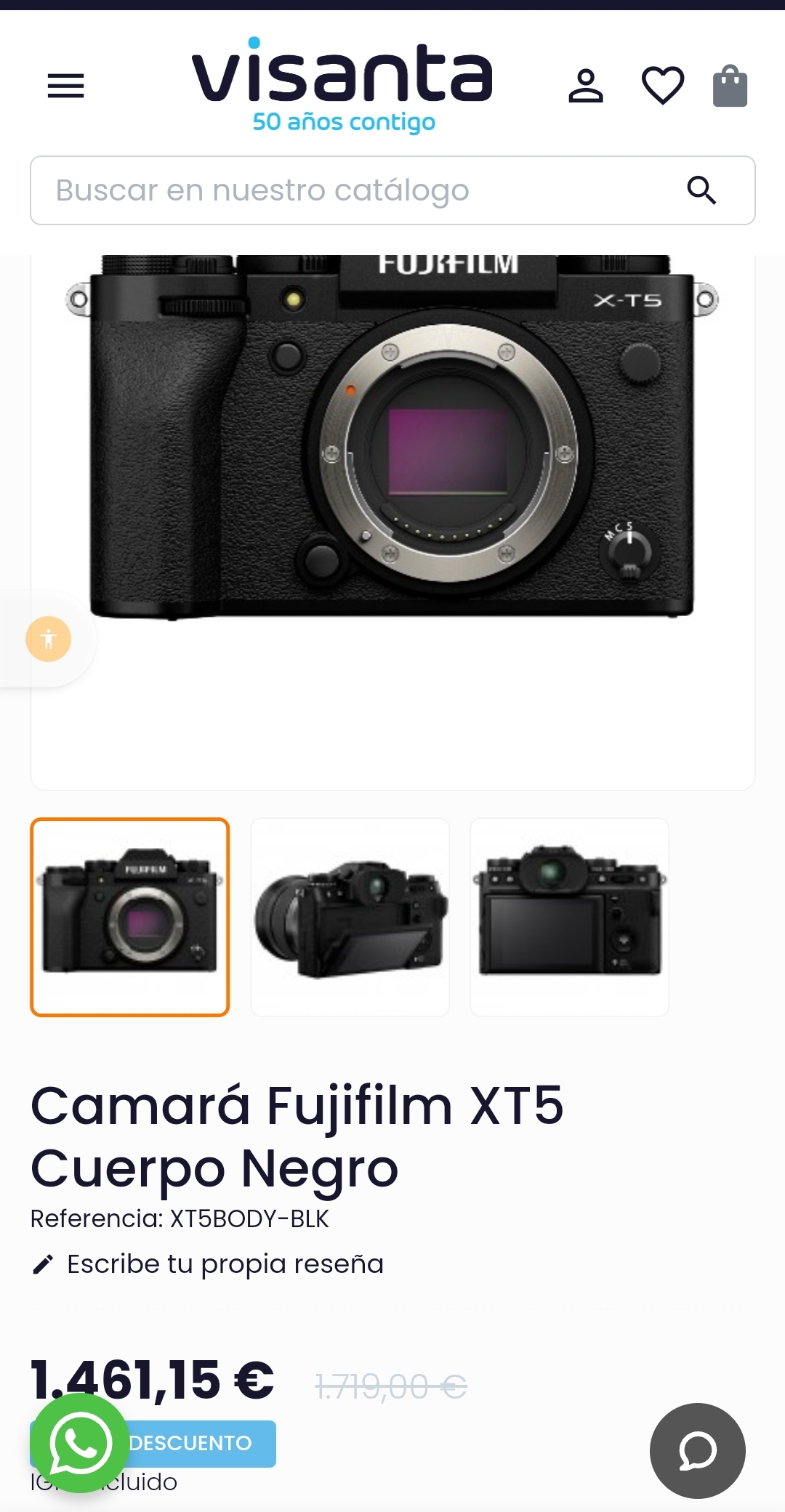Select the tilted-screen side view thumbnail
Screen dimensions: 785x1512
[350, 917]
